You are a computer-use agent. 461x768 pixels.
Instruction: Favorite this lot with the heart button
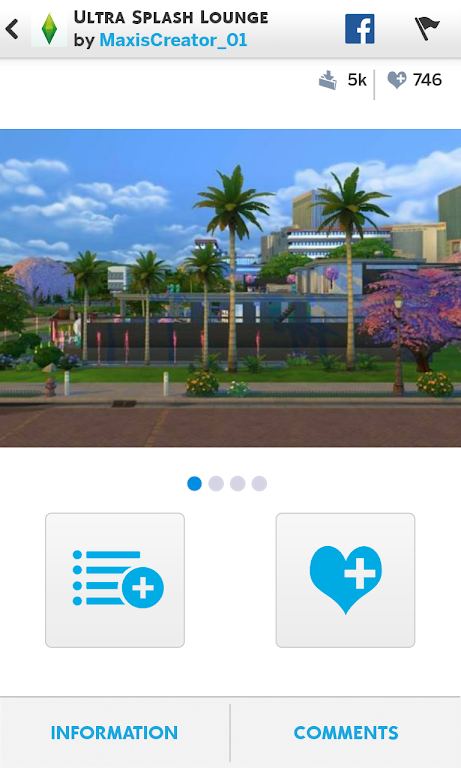(x=345, y=580)
